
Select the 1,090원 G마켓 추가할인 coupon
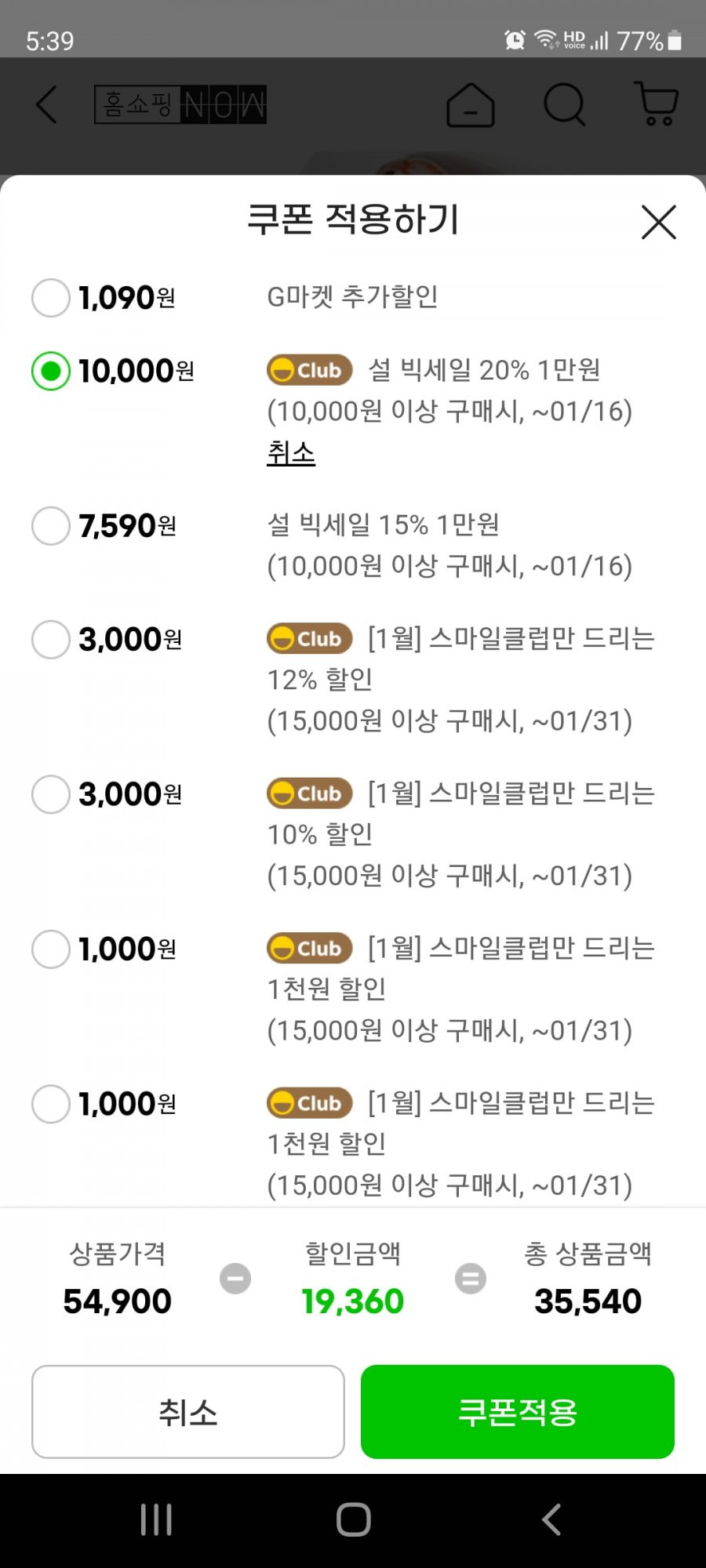(x=51, y=298)
